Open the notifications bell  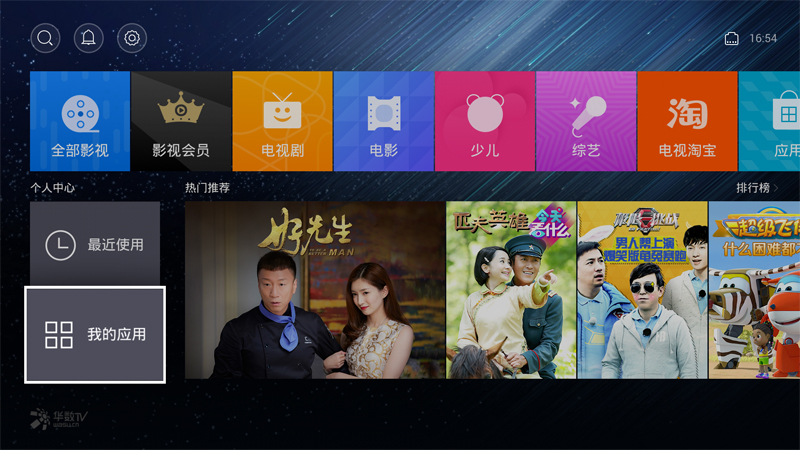(89, 38)
